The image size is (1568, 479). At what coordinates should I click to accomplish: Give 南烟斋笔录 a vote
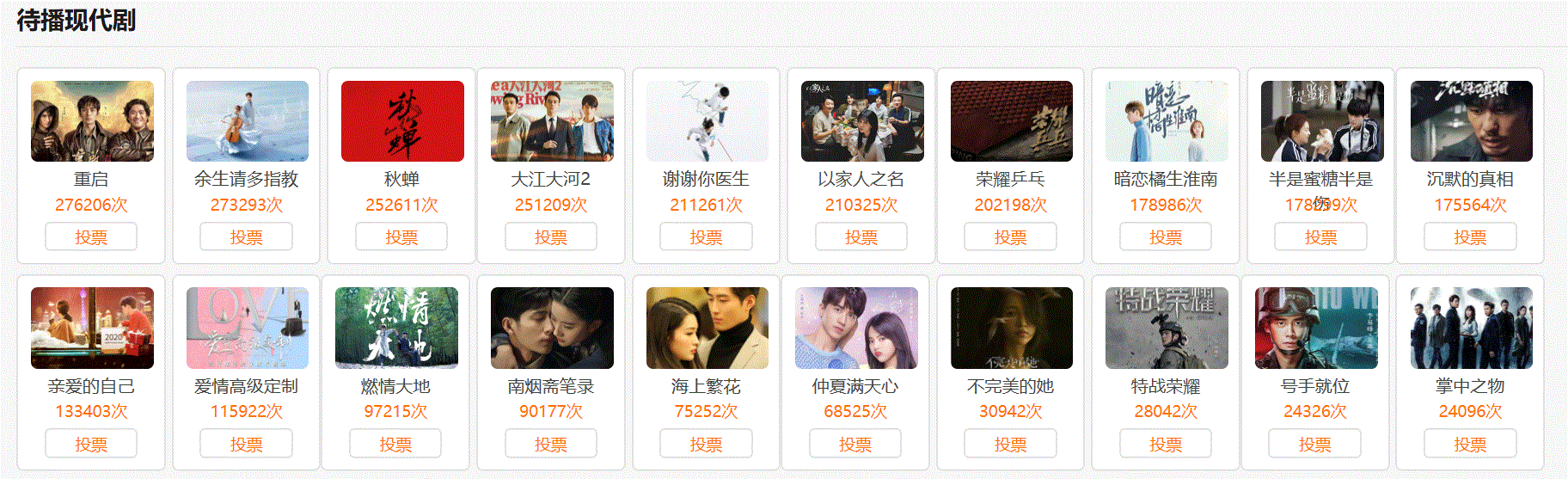pyautogui.click(x=551, y=444)
